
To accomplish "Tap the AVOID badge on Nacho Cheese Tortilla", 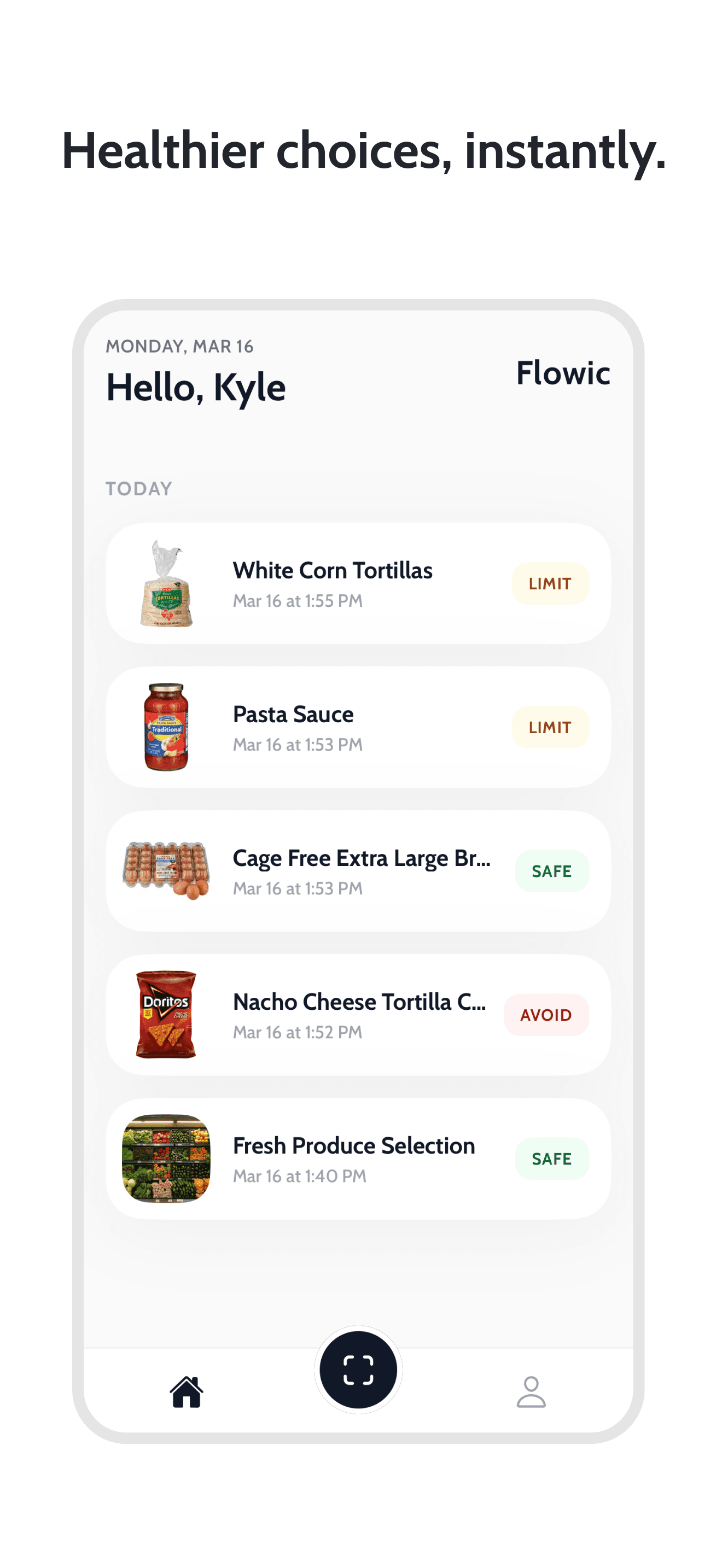I will (546, 1015).
